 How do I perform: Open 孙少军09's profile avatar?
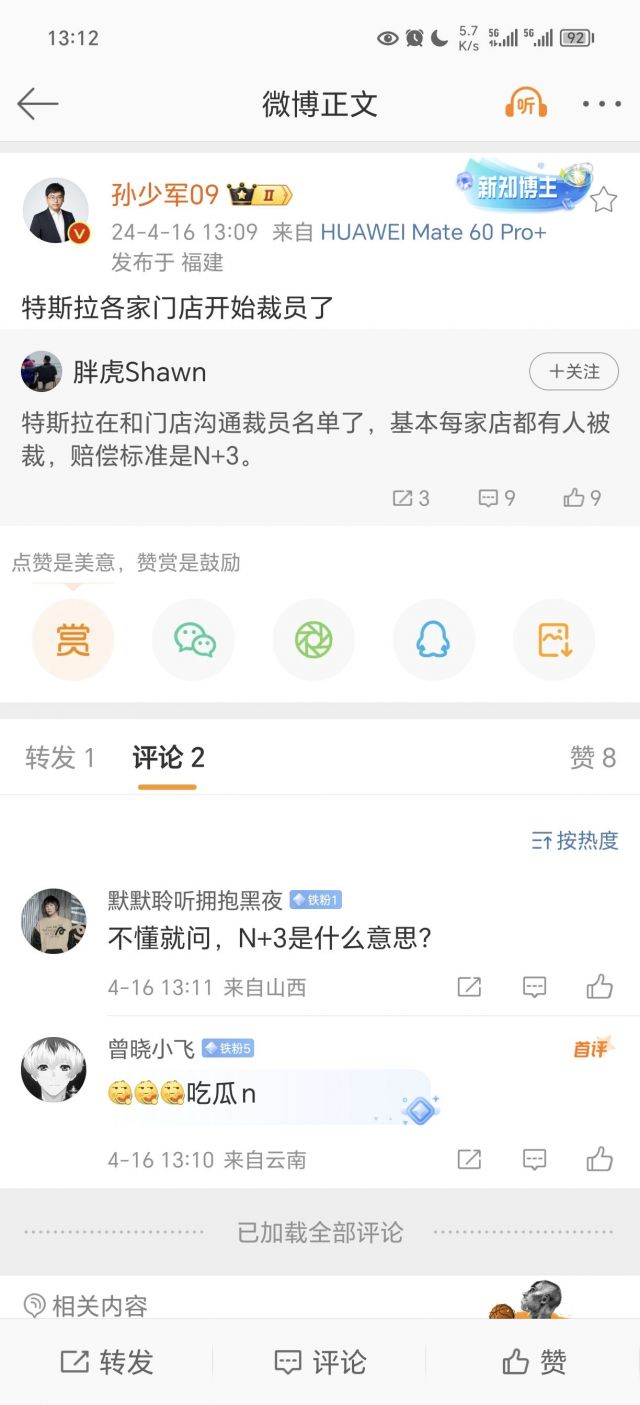pyautogui.click(x=56, y=211)
